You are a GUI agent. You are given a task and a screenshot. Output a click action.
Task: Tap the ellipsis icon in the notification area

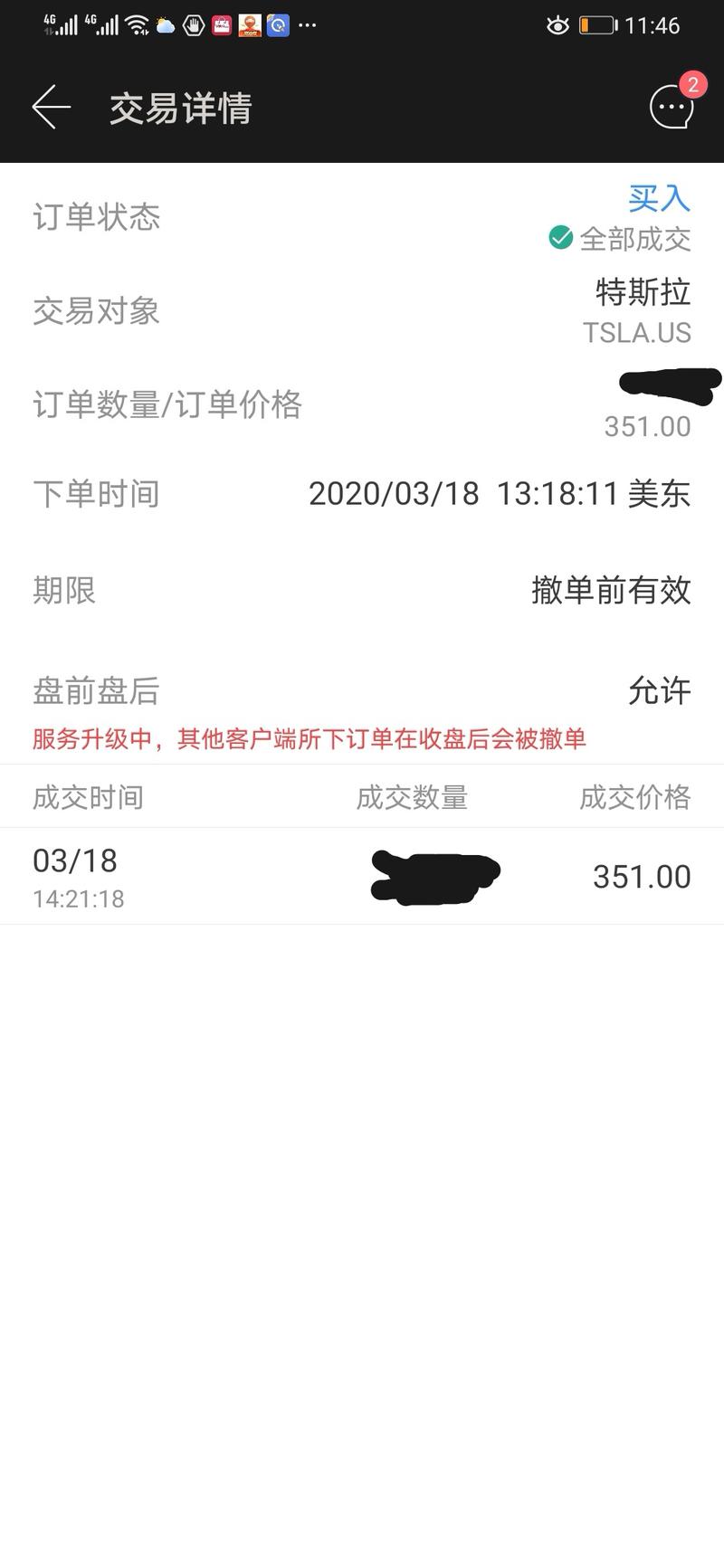pyautogui.click(x=308, y=25)
